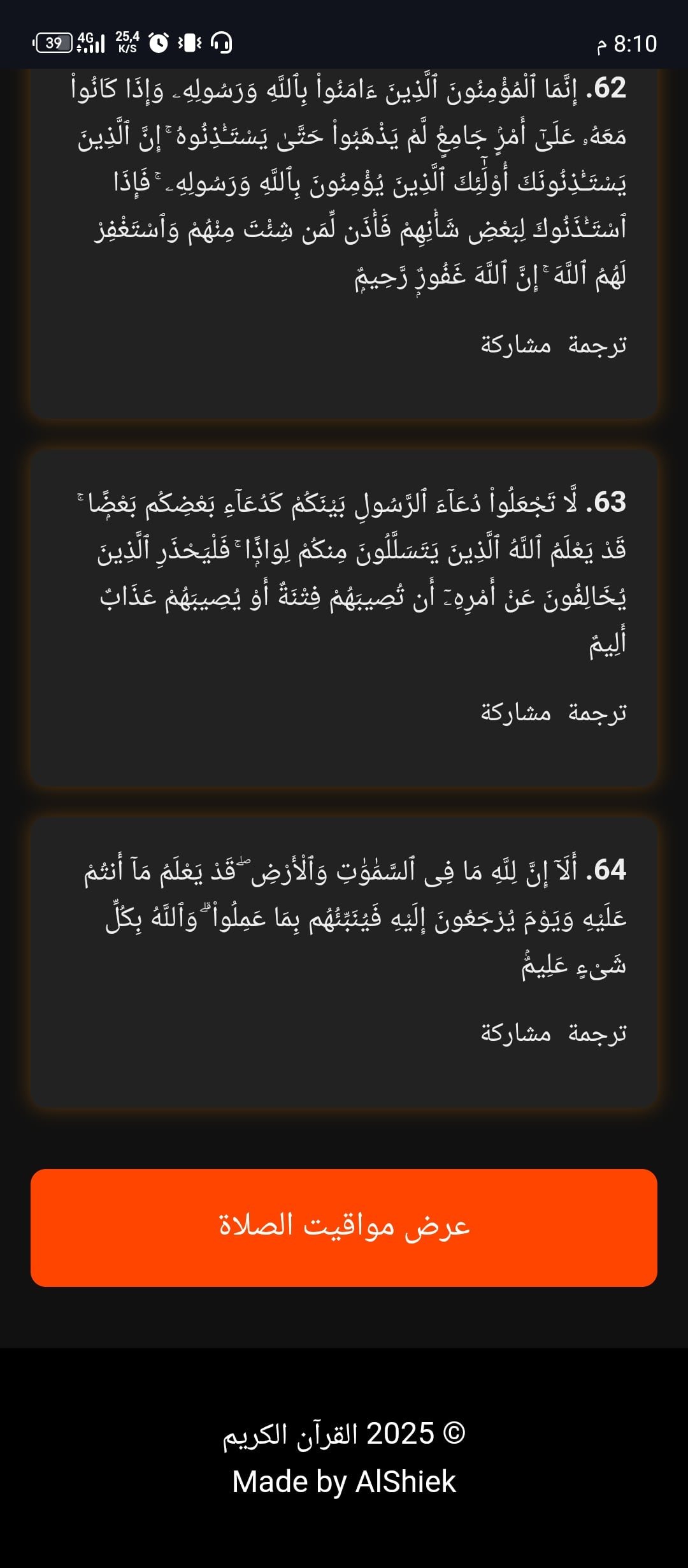The image size is (688, 1568).
Task: Share (مشاركة) verse 64
Action: [x=515, y=1033]
